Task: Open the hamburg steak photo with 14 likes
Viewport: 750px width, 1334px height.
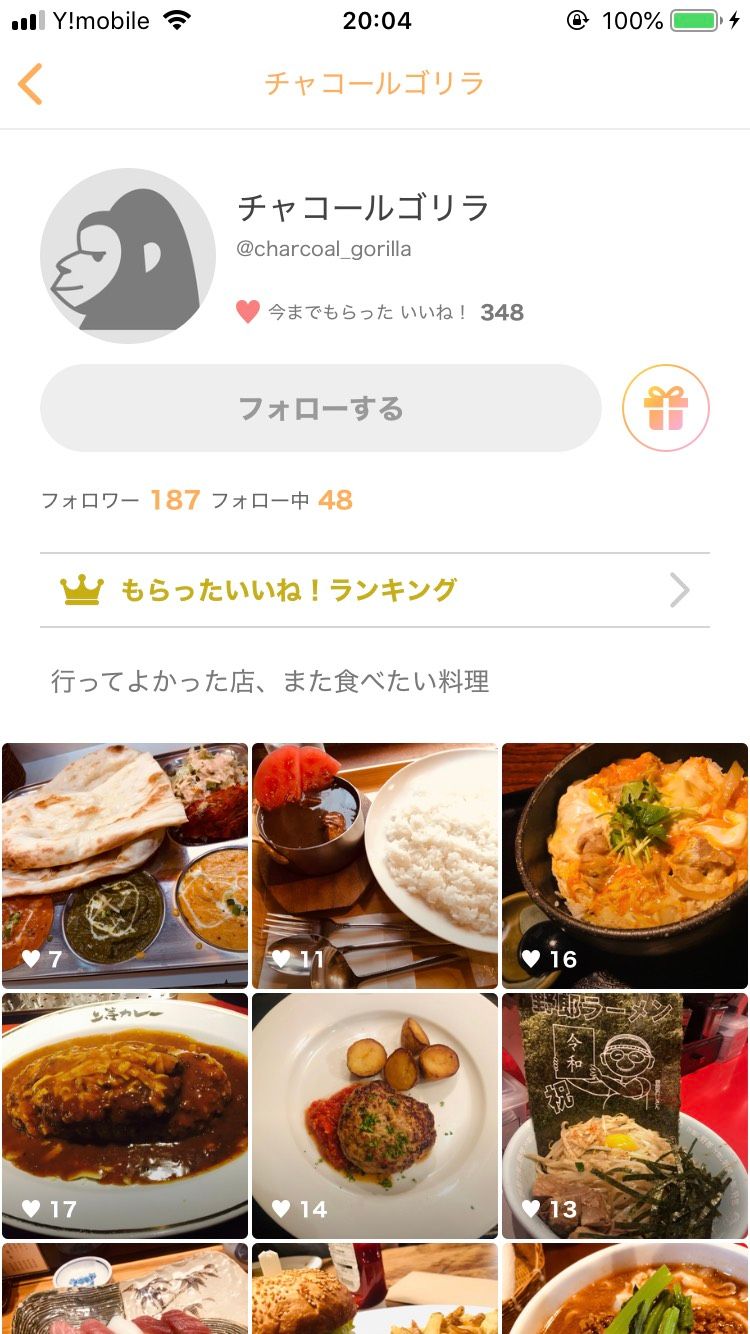Action: 375,1115
